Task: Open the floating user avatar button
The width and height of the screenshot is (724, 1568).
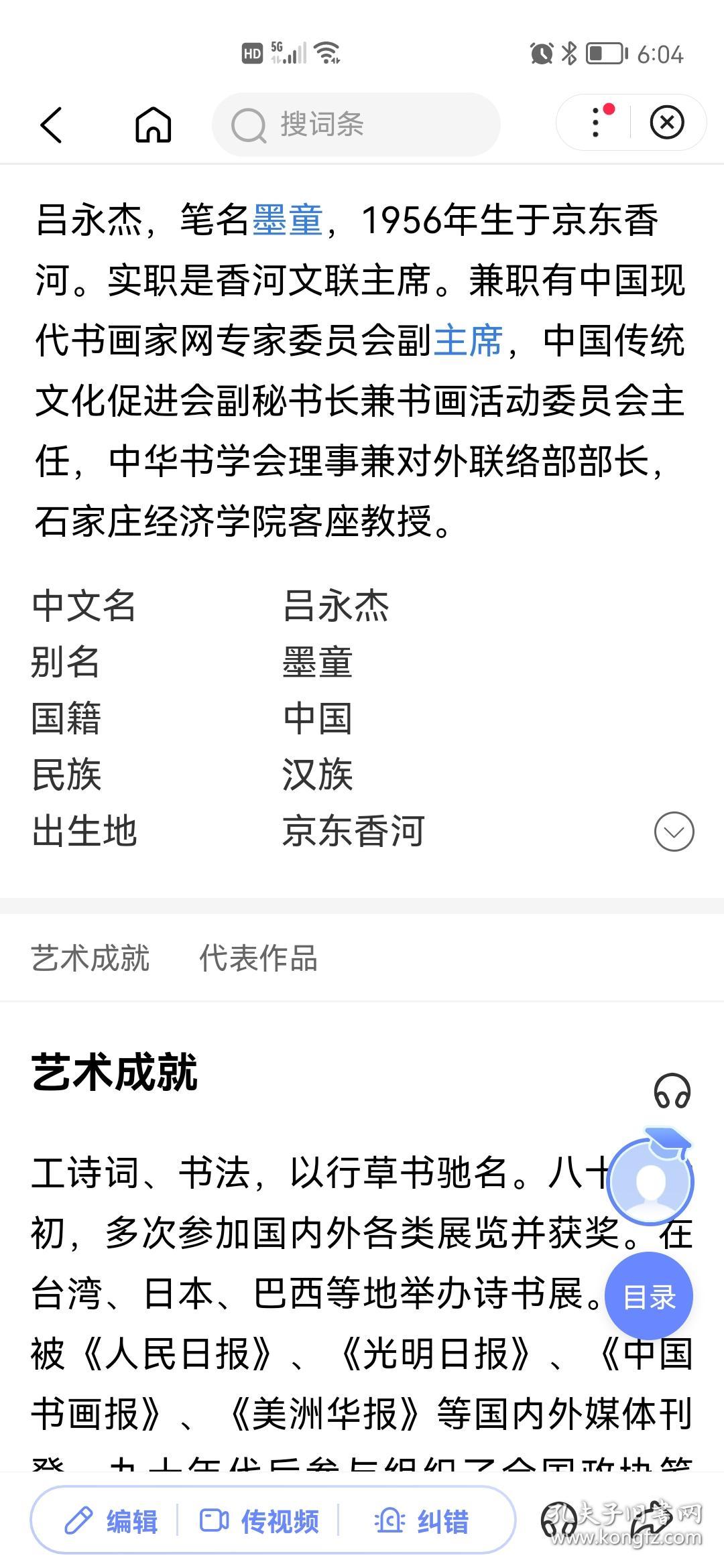Action: pos(649,1182)
